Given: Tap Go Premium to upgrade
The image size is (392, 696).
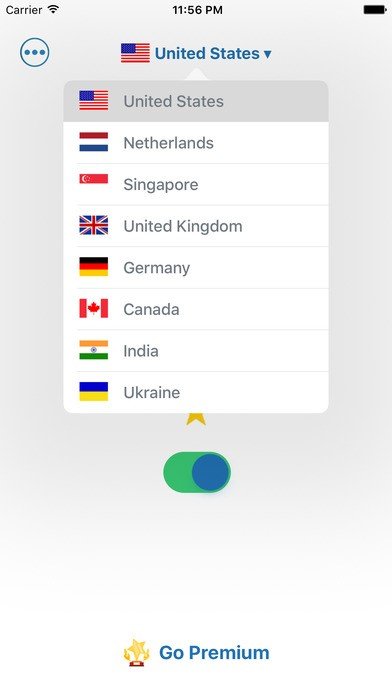Looking at the screenshot, I should pos(196,652).
